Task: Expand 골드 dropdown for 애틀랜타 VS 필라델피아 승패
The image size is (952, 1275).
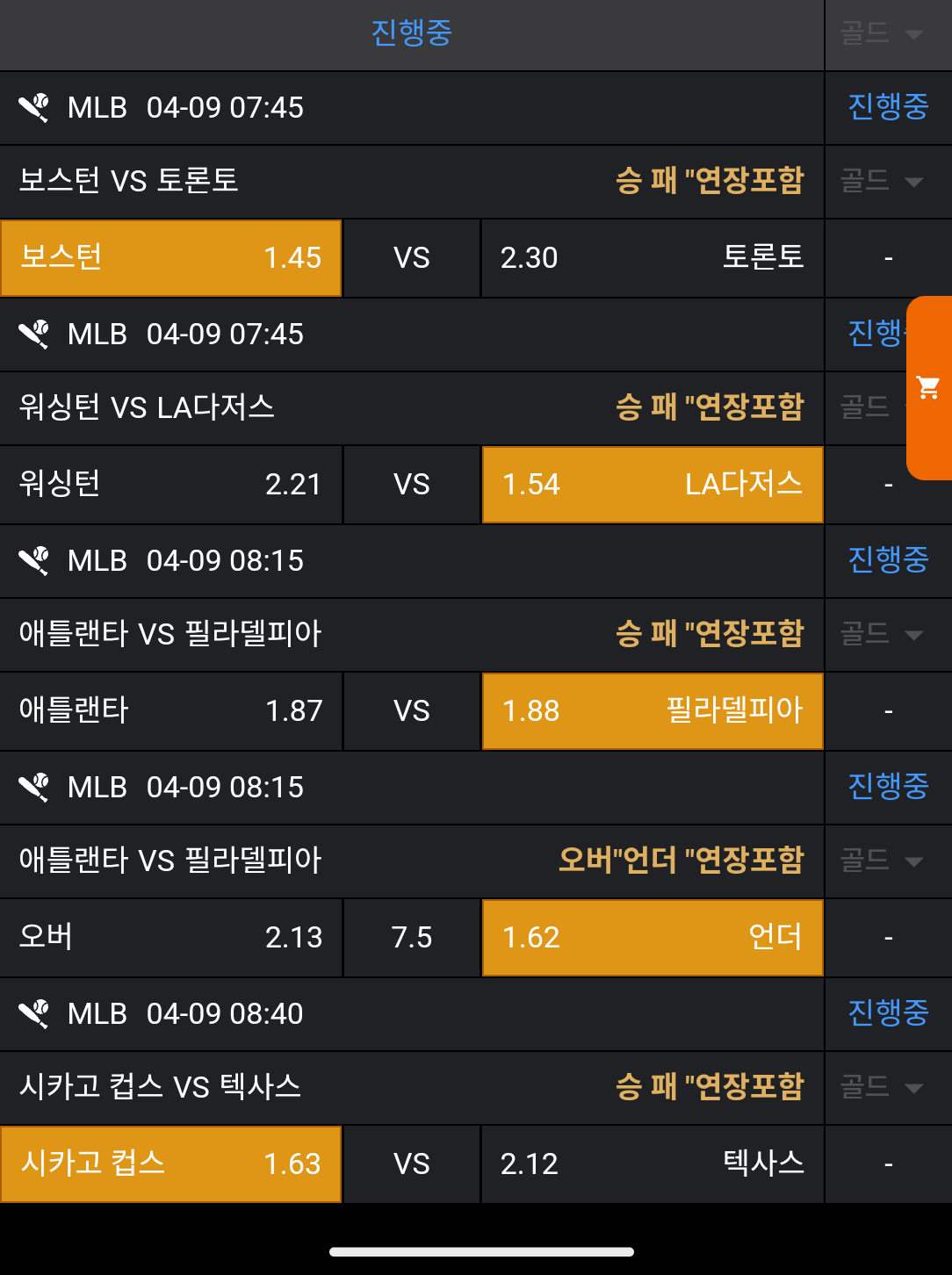Action: [883, 634]
